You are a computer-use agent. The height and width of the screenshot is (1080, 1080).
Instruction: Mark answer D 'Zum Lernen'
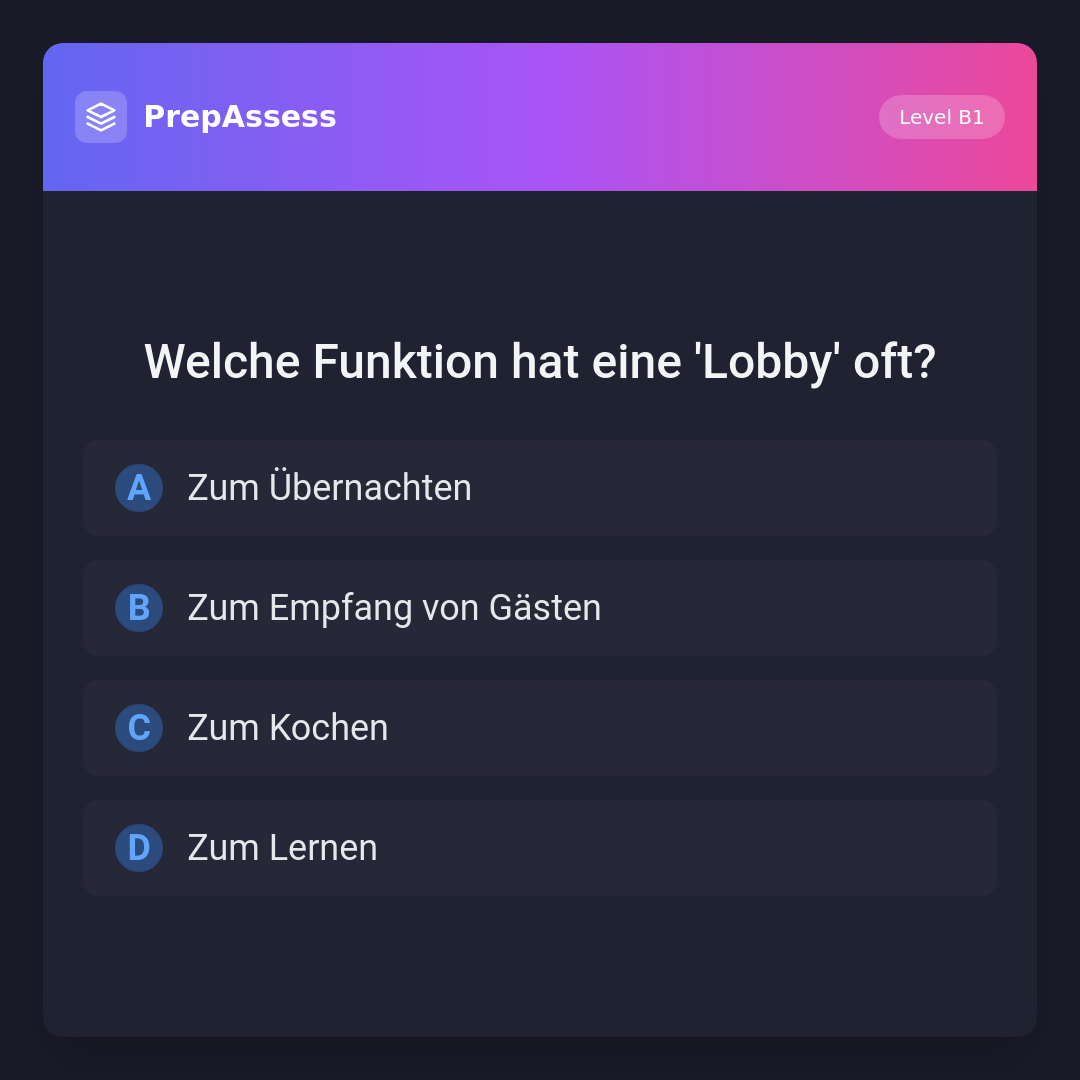pos(539,848)
